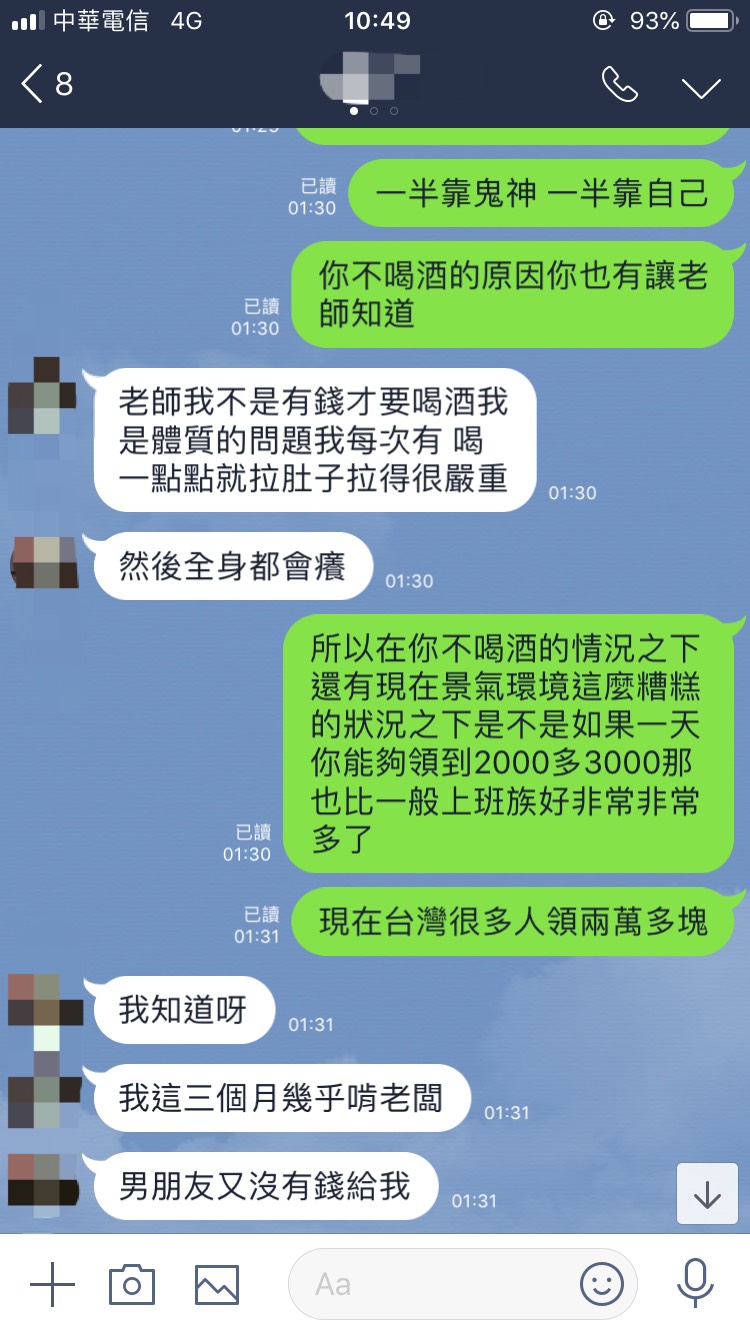Jump to the latest message arrow
Screen dimensions: 750x1334
(x=707, y=1194)
